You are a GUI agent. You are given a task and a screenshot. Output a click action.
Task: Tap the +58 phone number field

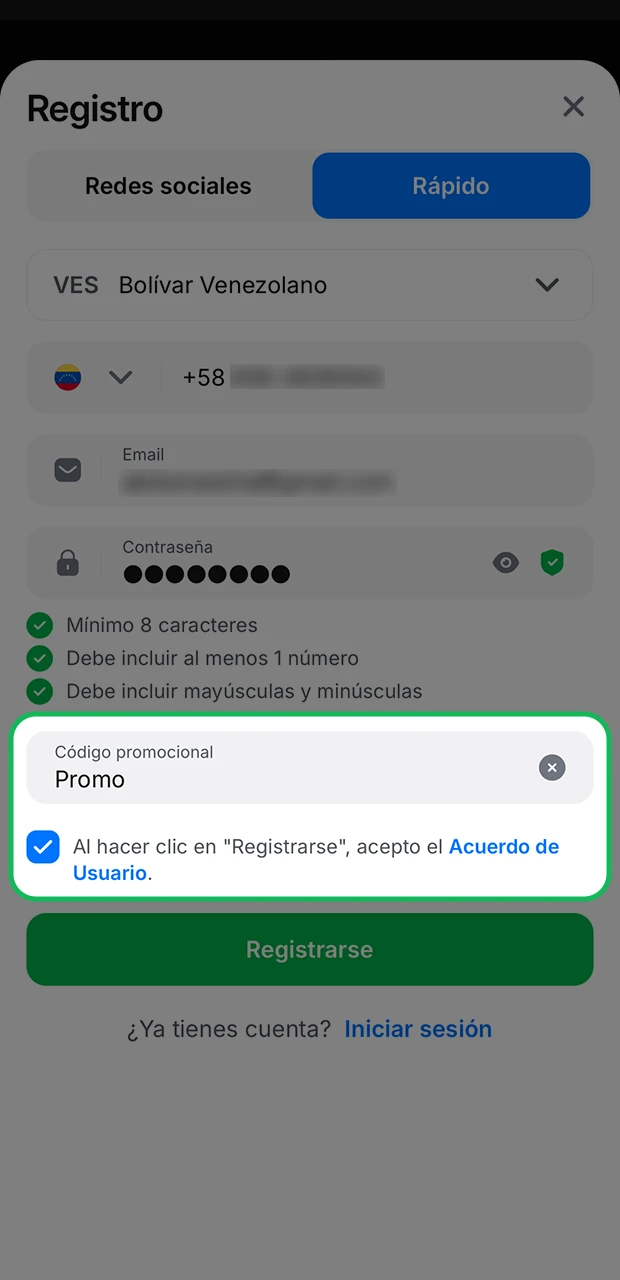380,377
